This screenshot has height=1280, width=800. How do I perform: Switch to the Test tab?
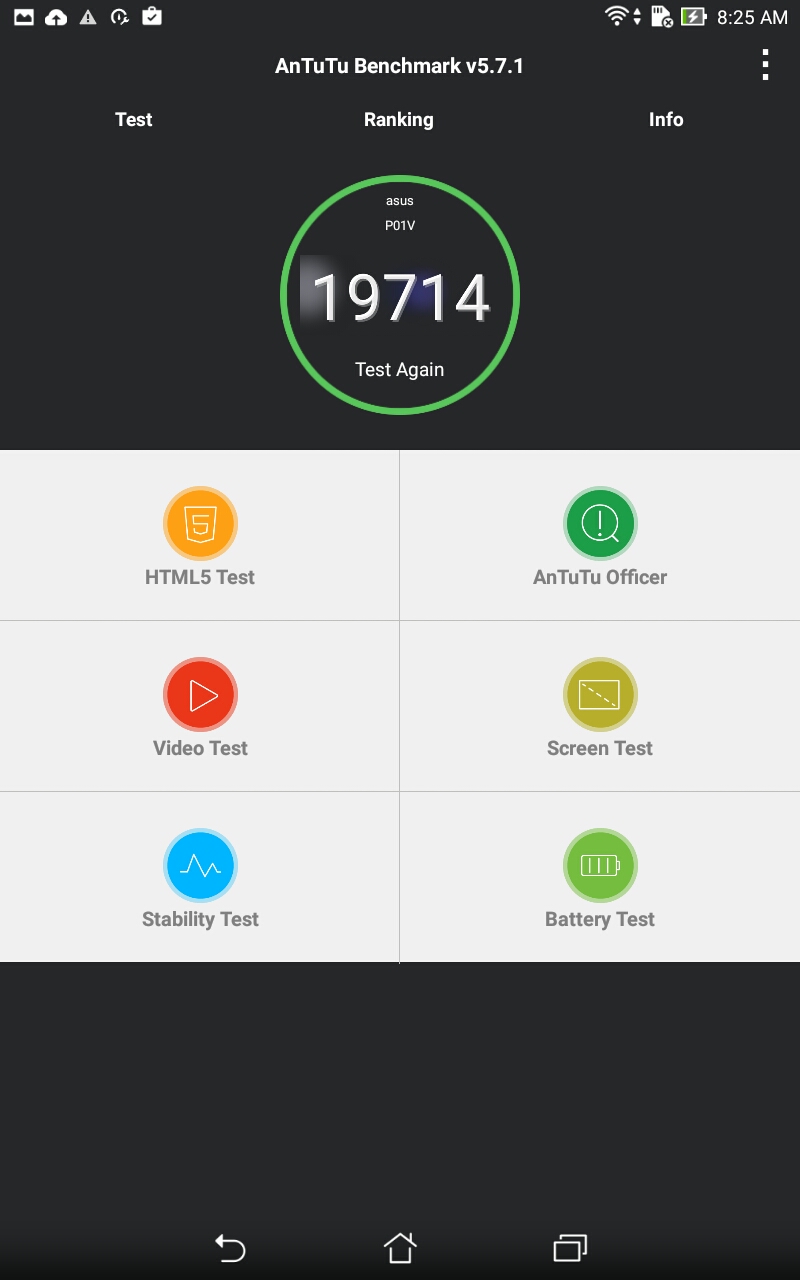tap(134, 120)
